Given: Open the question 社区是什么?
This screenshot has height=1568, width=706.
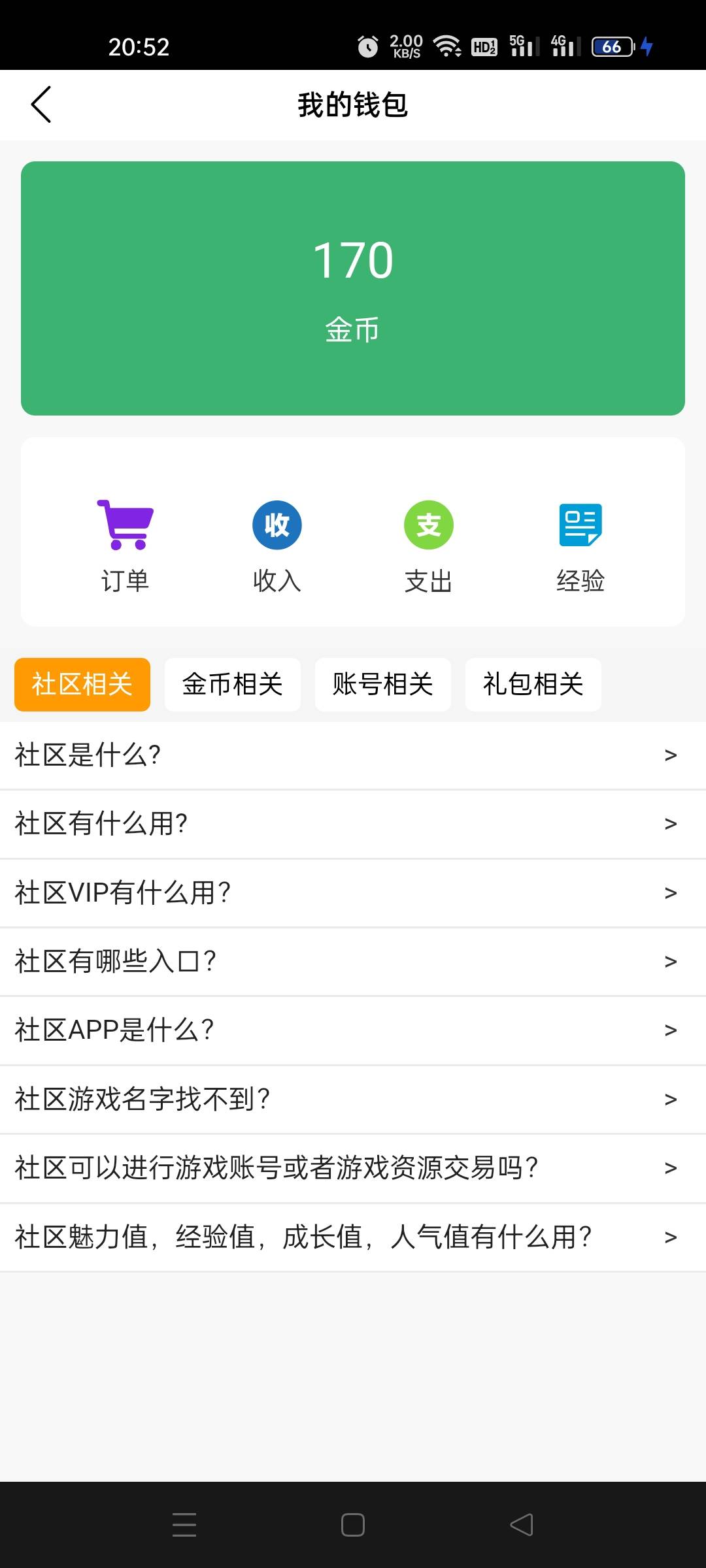Looking at the screenshot, I should click(x=353, y=755).
